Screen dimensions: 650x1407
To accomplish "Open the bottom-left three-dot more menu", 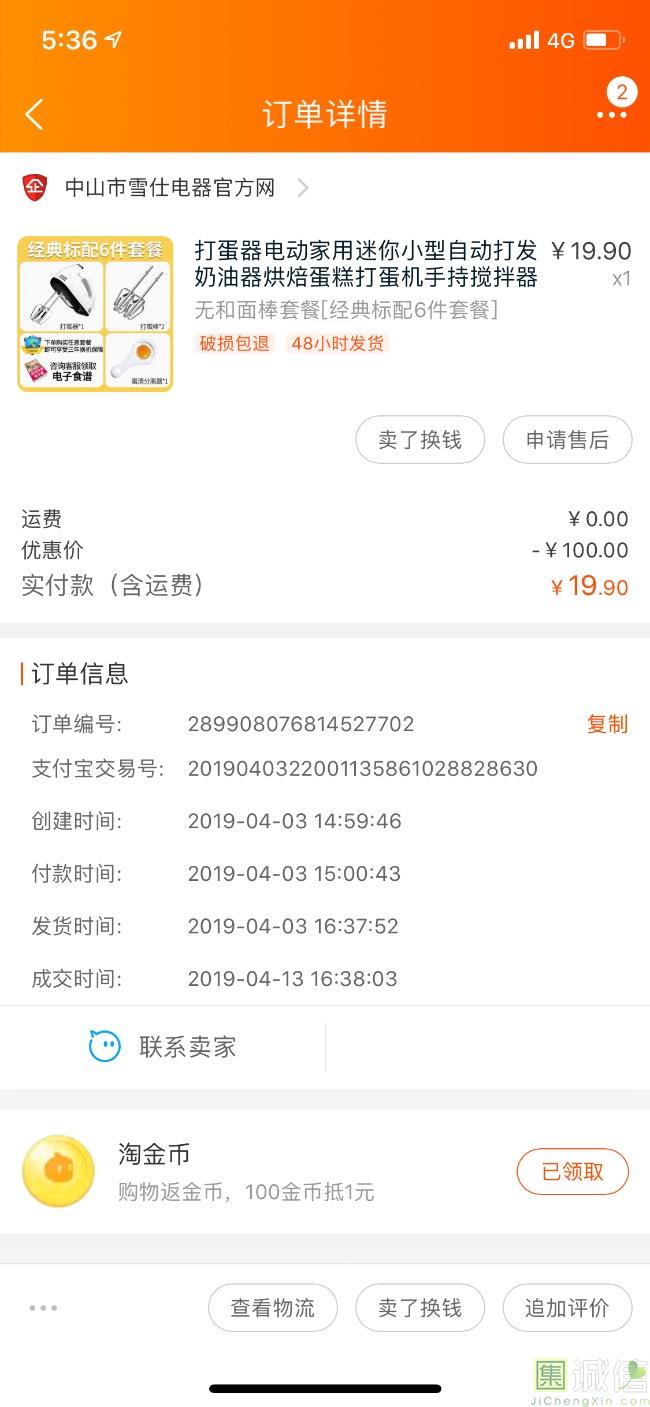I will (43, 1308).
